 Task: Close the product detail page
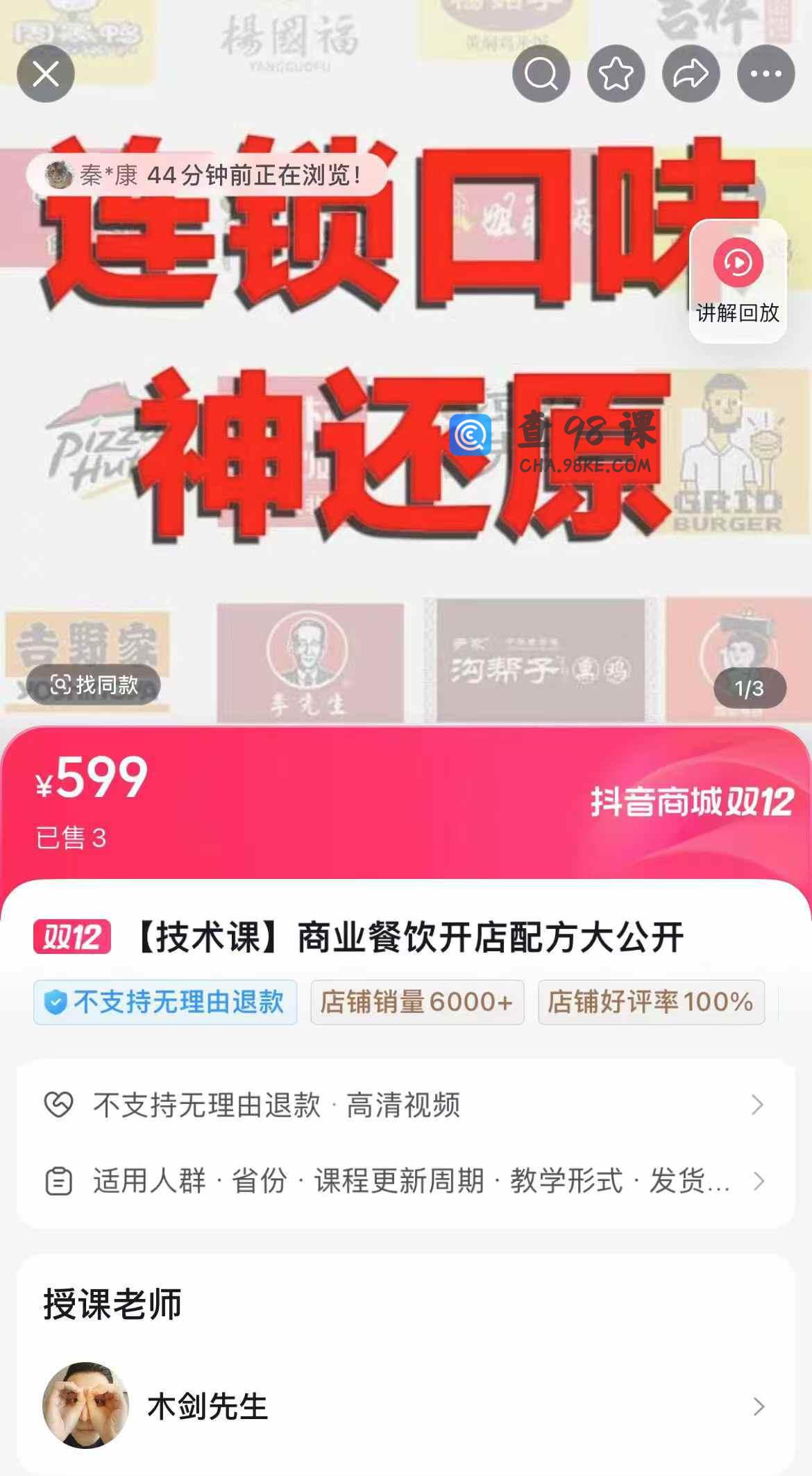click(x=46, y=74)
